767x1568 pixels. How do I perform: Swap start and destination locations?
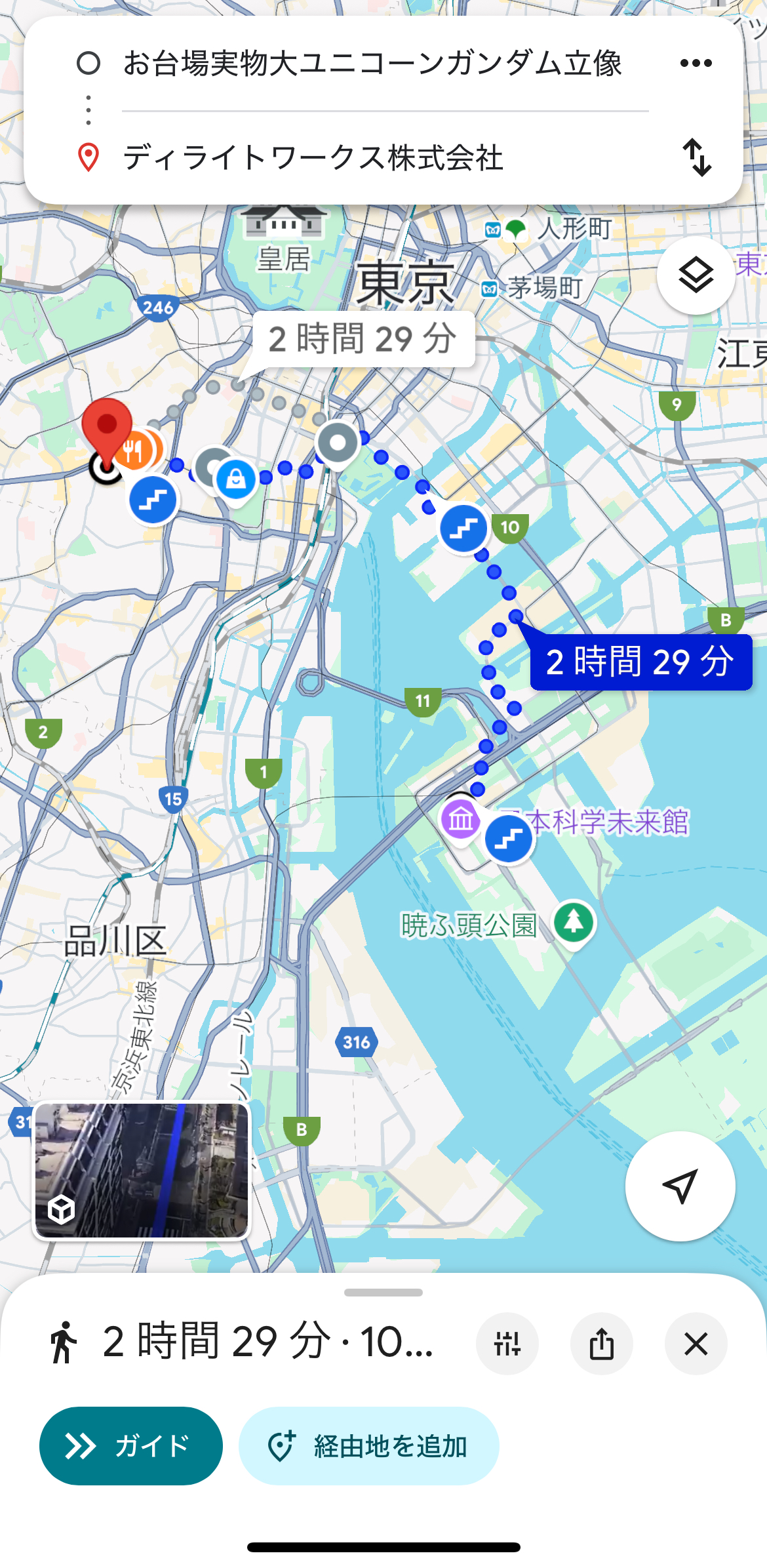[x=697, y=157]
